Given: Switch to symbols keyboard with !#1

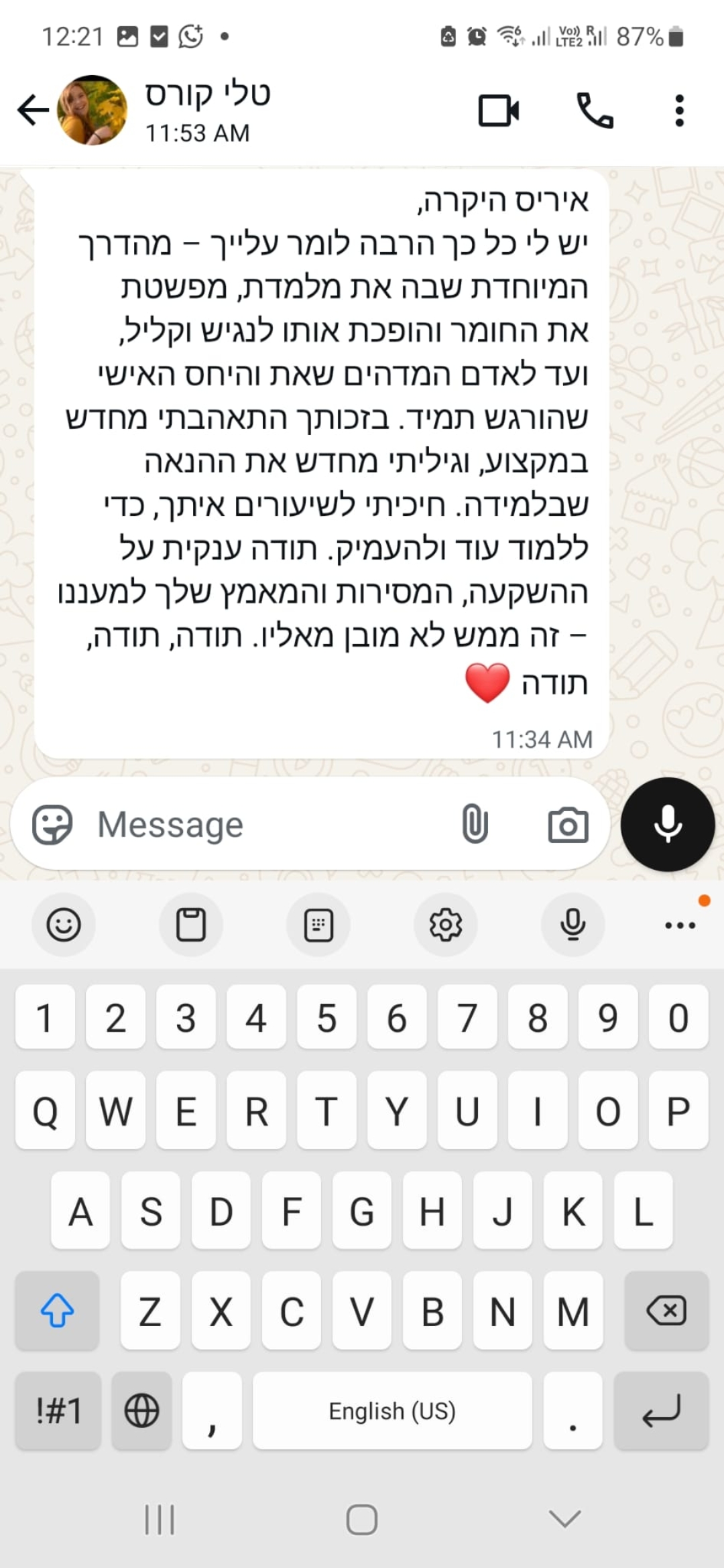Looking at the screenshot, I should tap(58, 1411).
